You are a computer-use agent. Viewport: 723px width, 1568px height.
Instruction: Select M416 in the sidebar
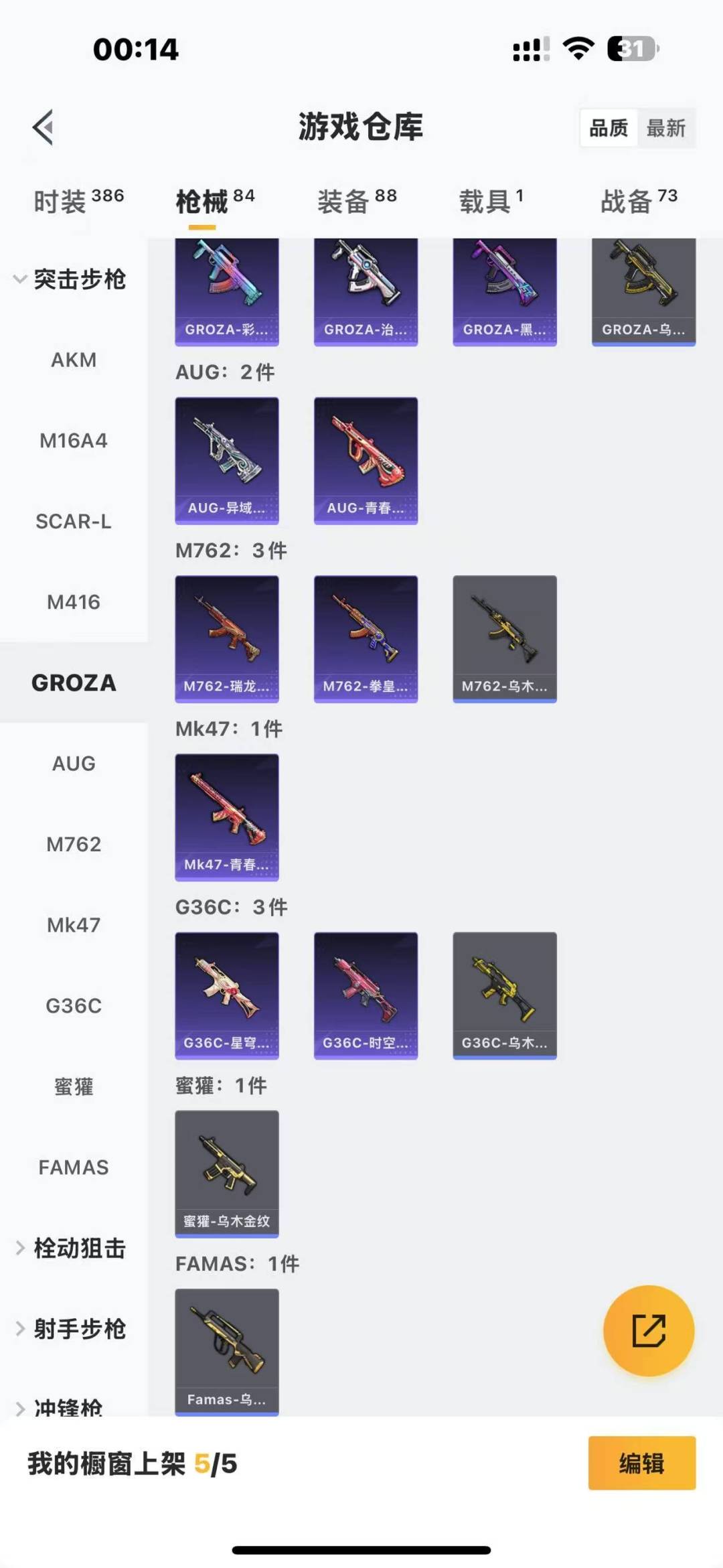[x=74, y=602]
